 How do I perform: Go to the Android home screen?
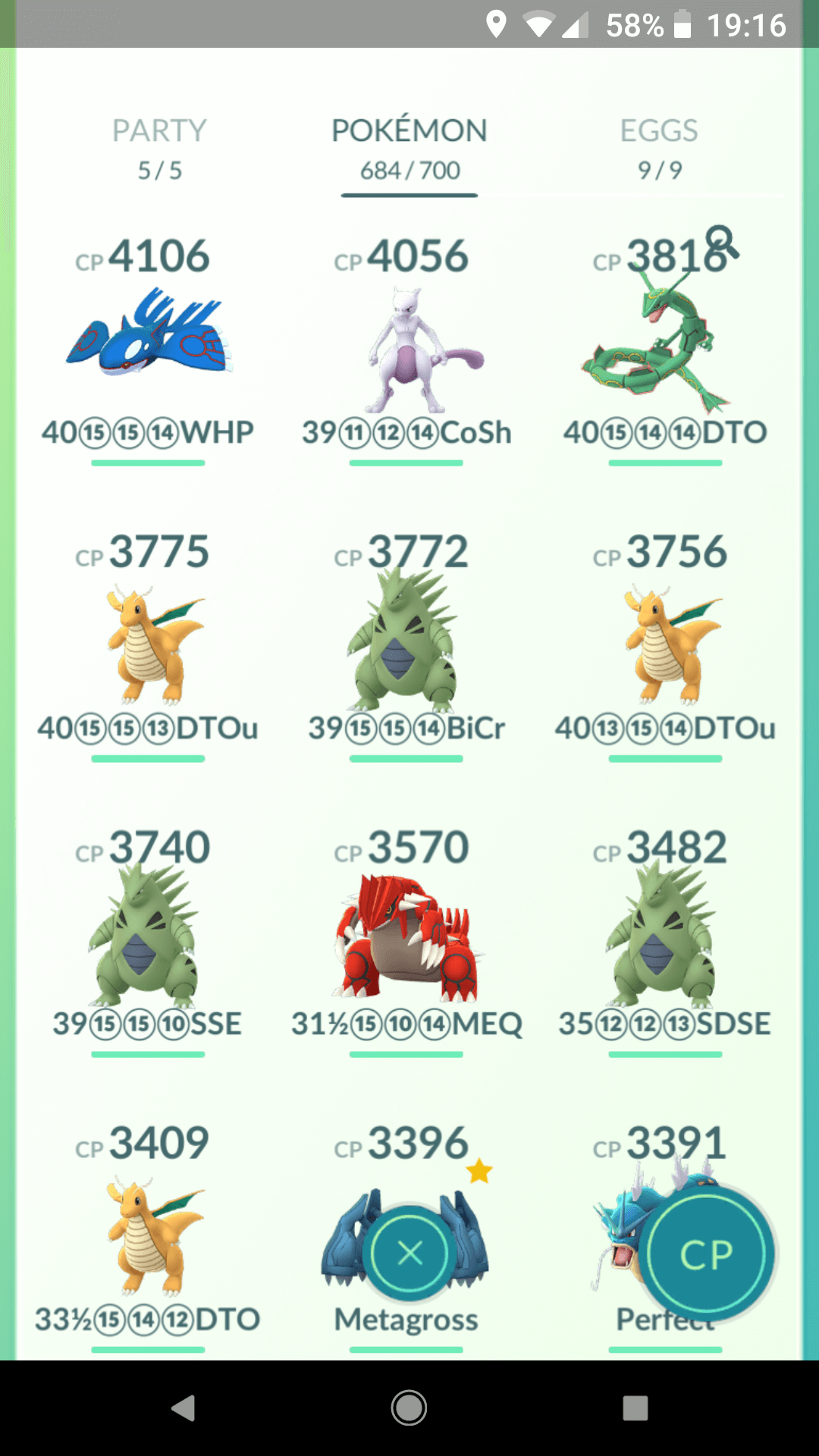coord(409,1408)
